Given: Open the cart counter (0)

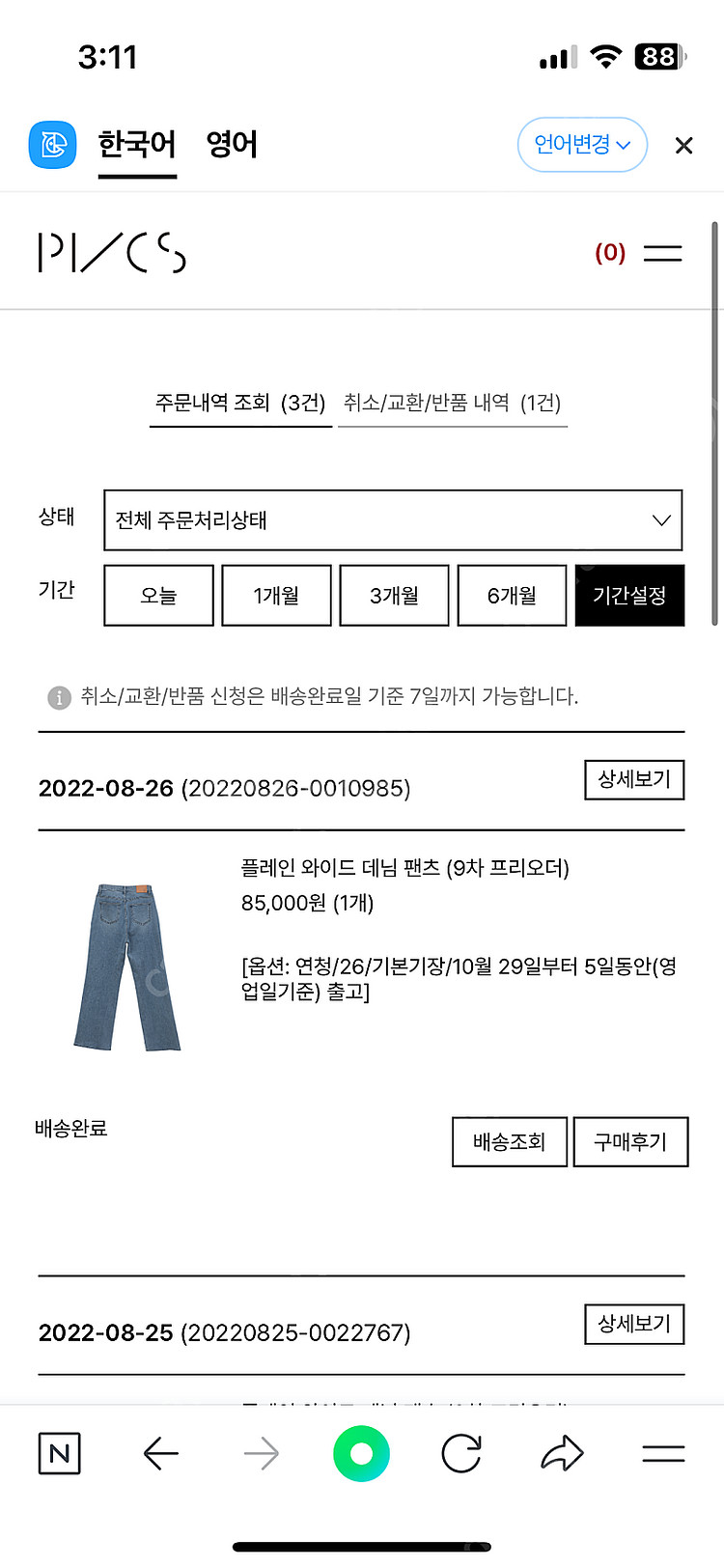Looking at the screenshot, I should coord(609,253).
